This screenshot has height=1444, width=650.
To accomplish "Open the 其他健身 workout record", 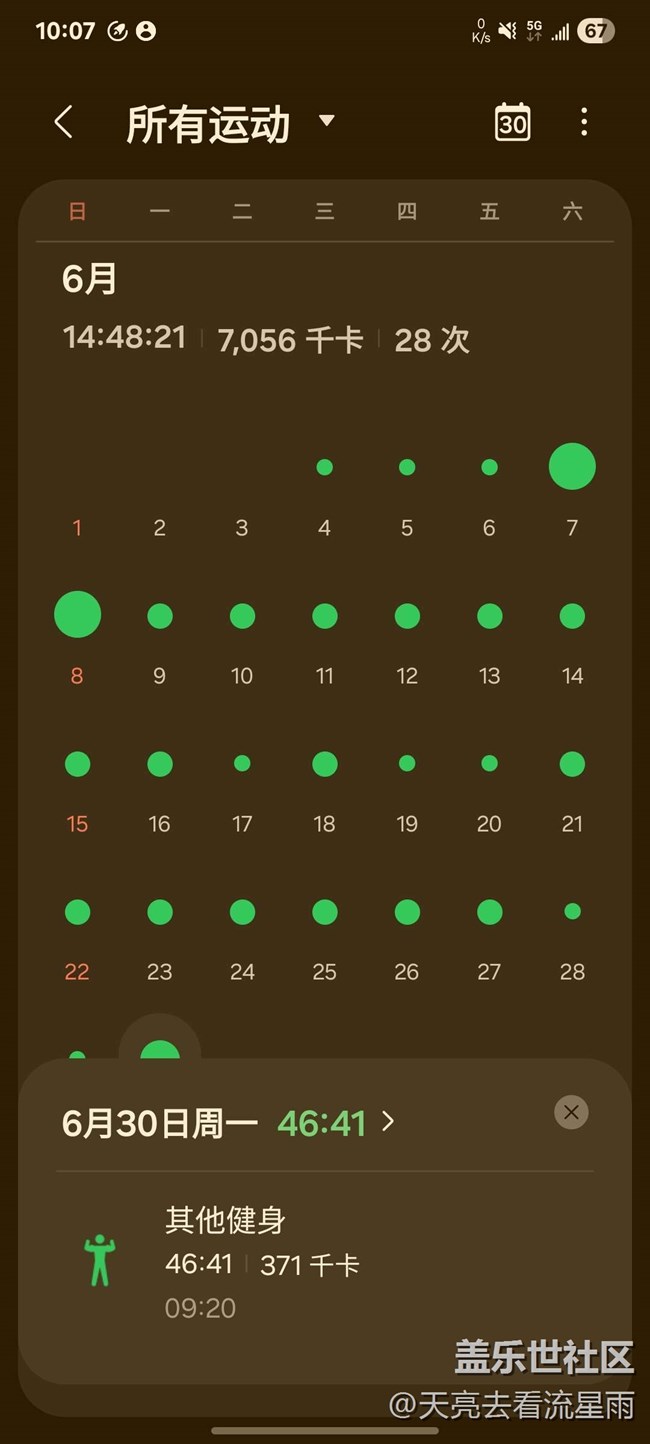I will click(325, 1263).
